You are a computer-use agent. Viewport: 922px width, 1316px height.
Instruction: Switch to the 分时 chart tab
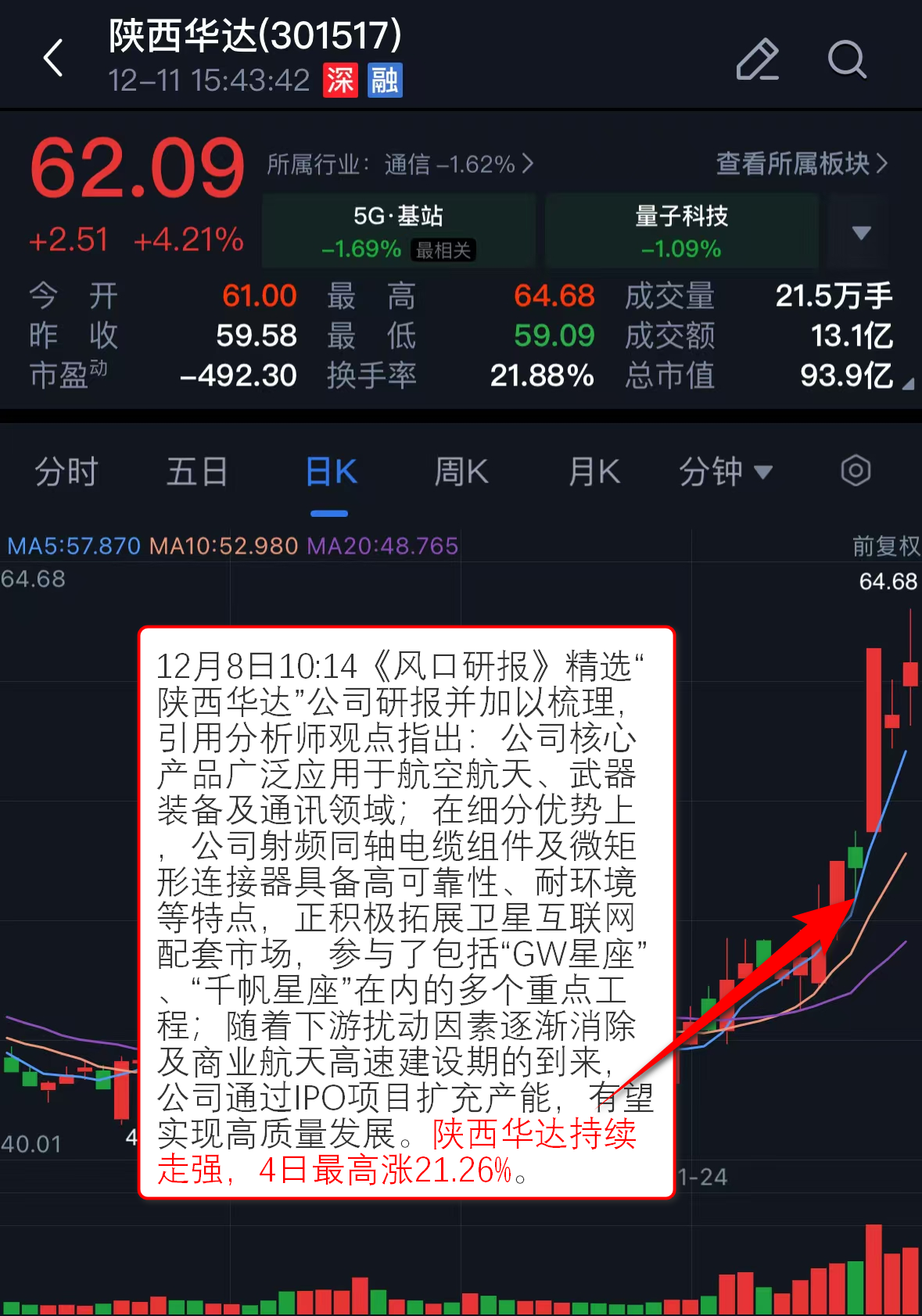click(66, 472)
